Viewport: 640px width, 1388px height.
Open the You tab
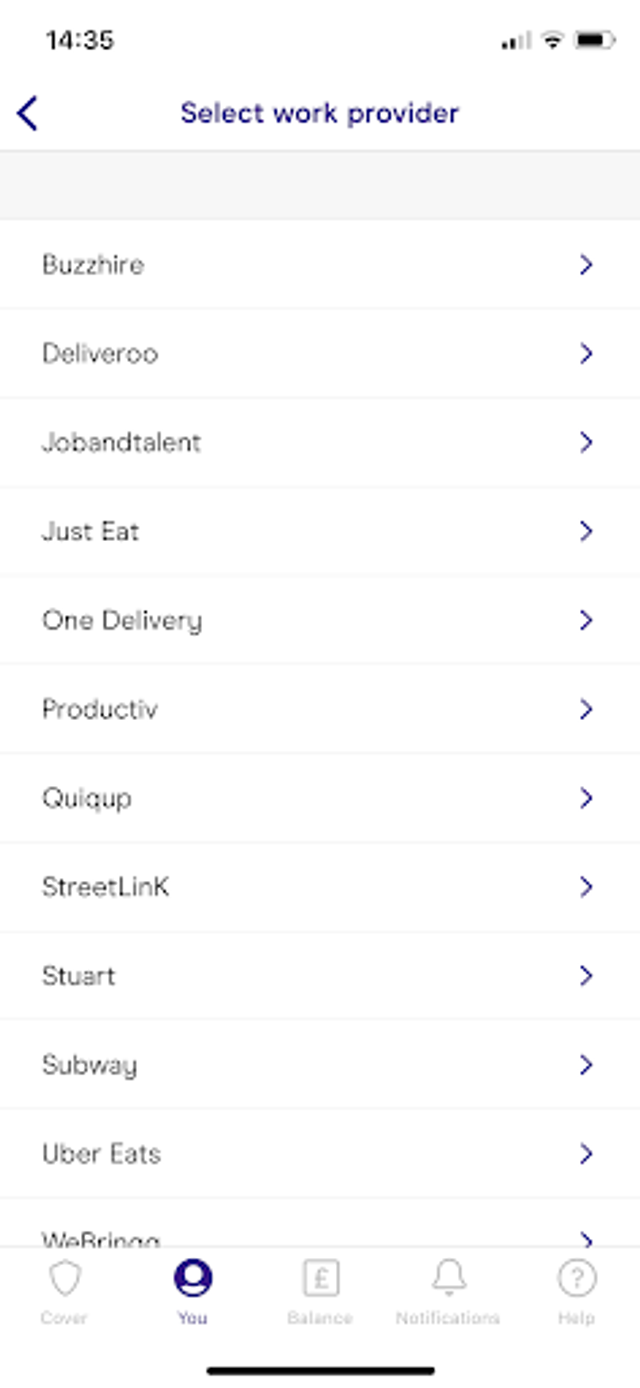[x=192, y=1290]
